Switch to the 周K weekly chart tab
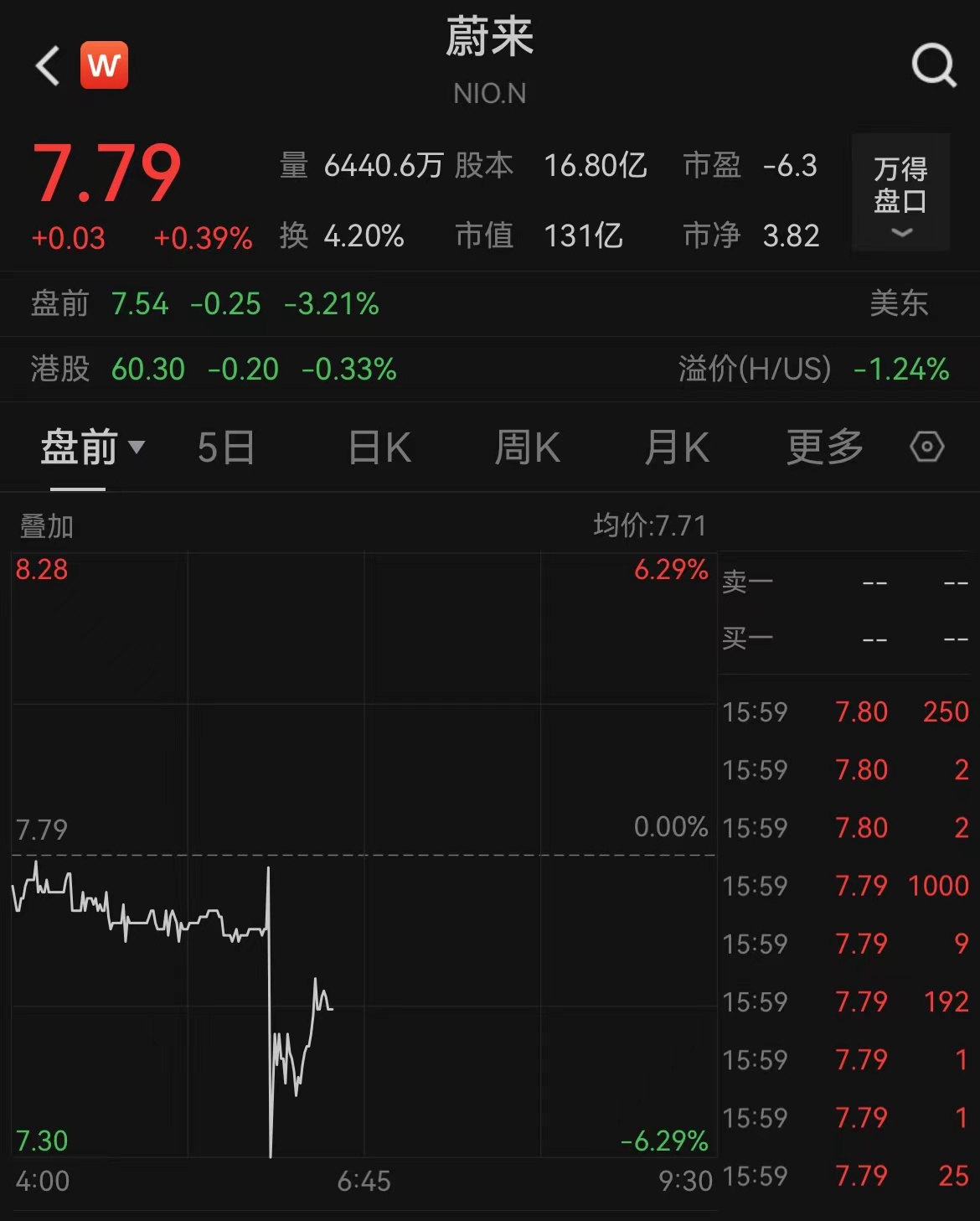Viewport: 980px width, 1221px height. [526, 448]
